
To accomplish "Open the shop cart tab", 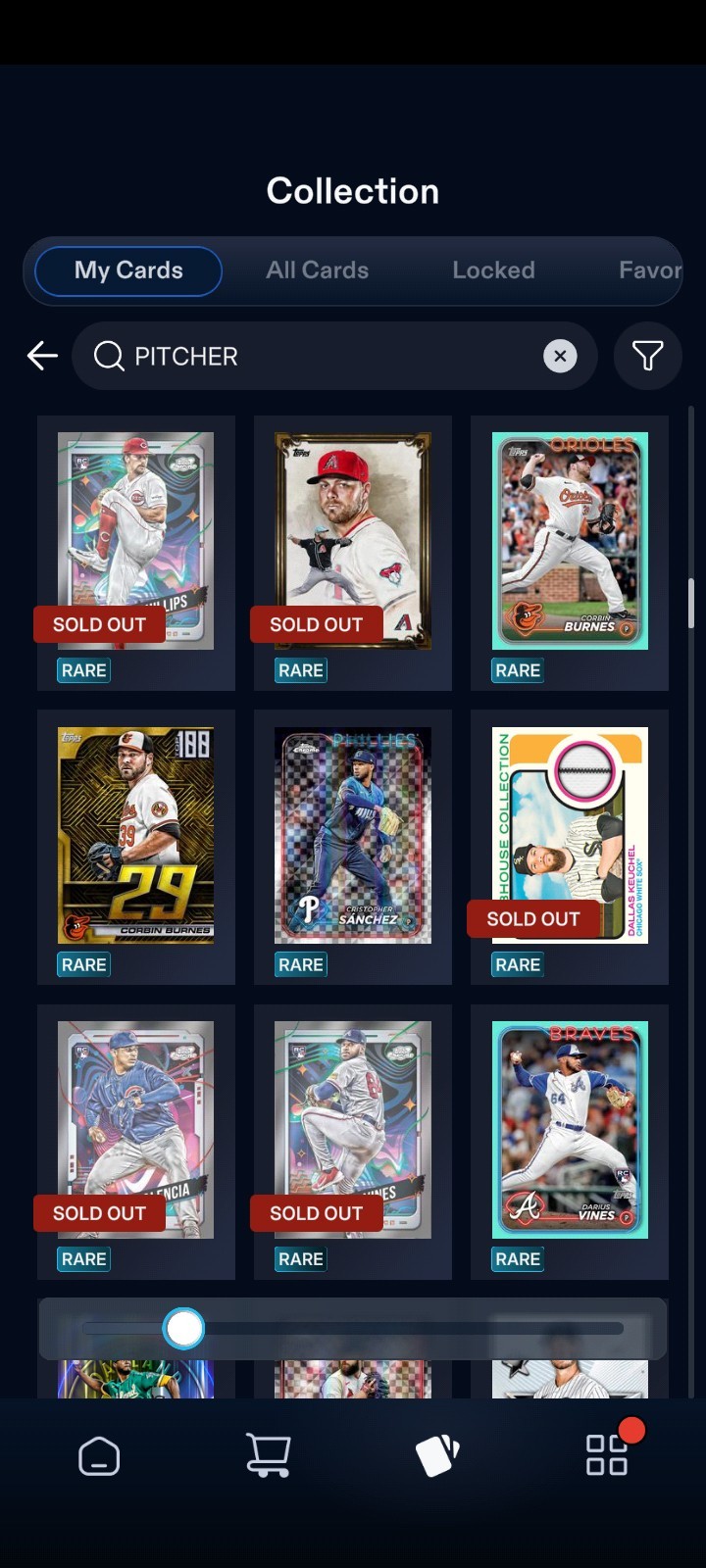I will (268, 1456).
